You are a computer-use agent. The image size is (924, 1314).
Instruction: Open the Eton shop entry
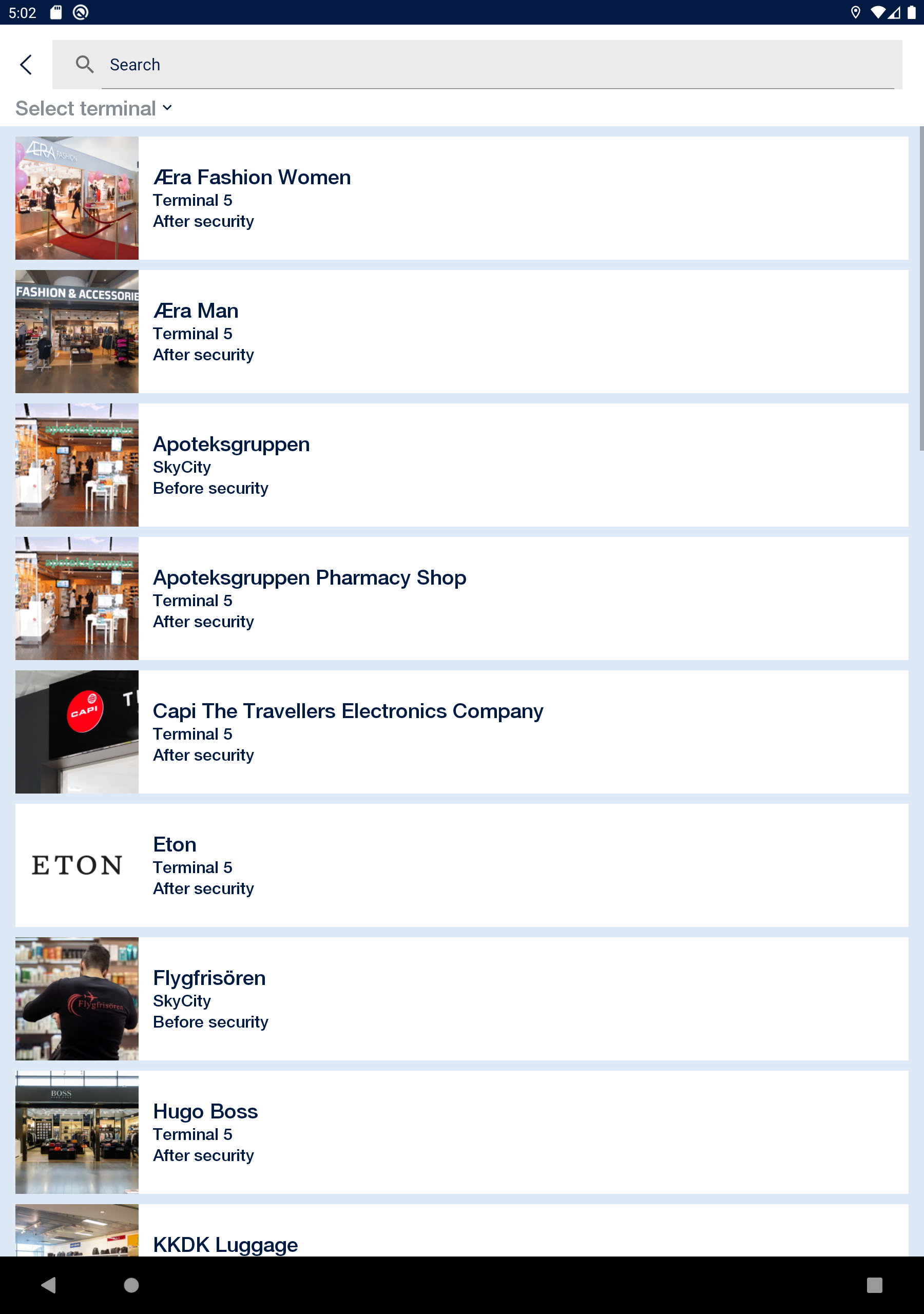[461, 865]
